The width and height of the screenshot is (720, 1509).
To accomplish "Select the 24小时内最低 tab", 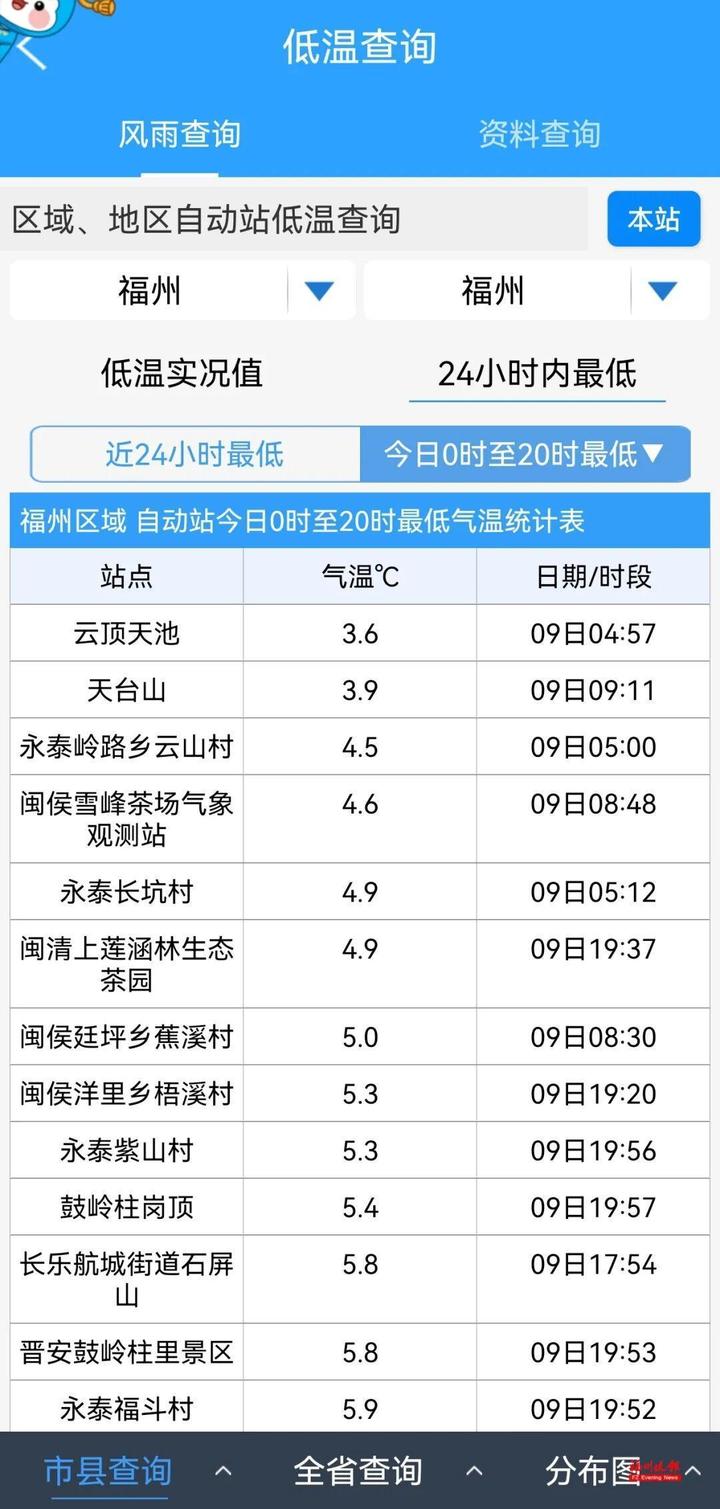I will [x=537, y=373].
